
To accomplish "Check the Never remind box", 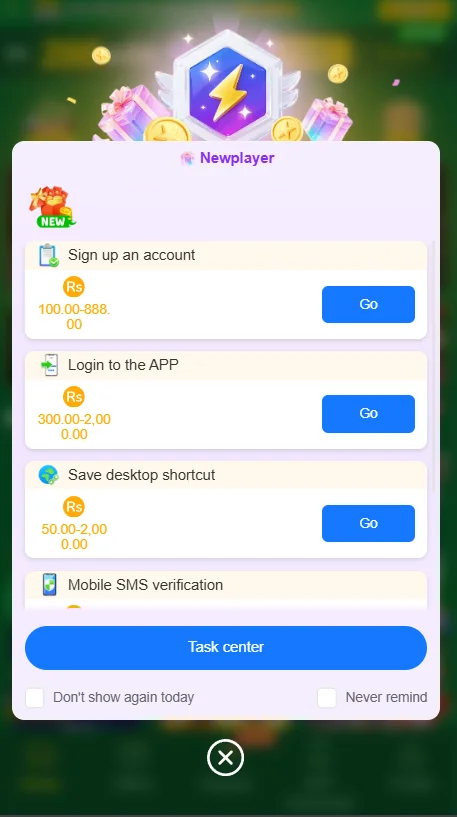I will 327,698.
